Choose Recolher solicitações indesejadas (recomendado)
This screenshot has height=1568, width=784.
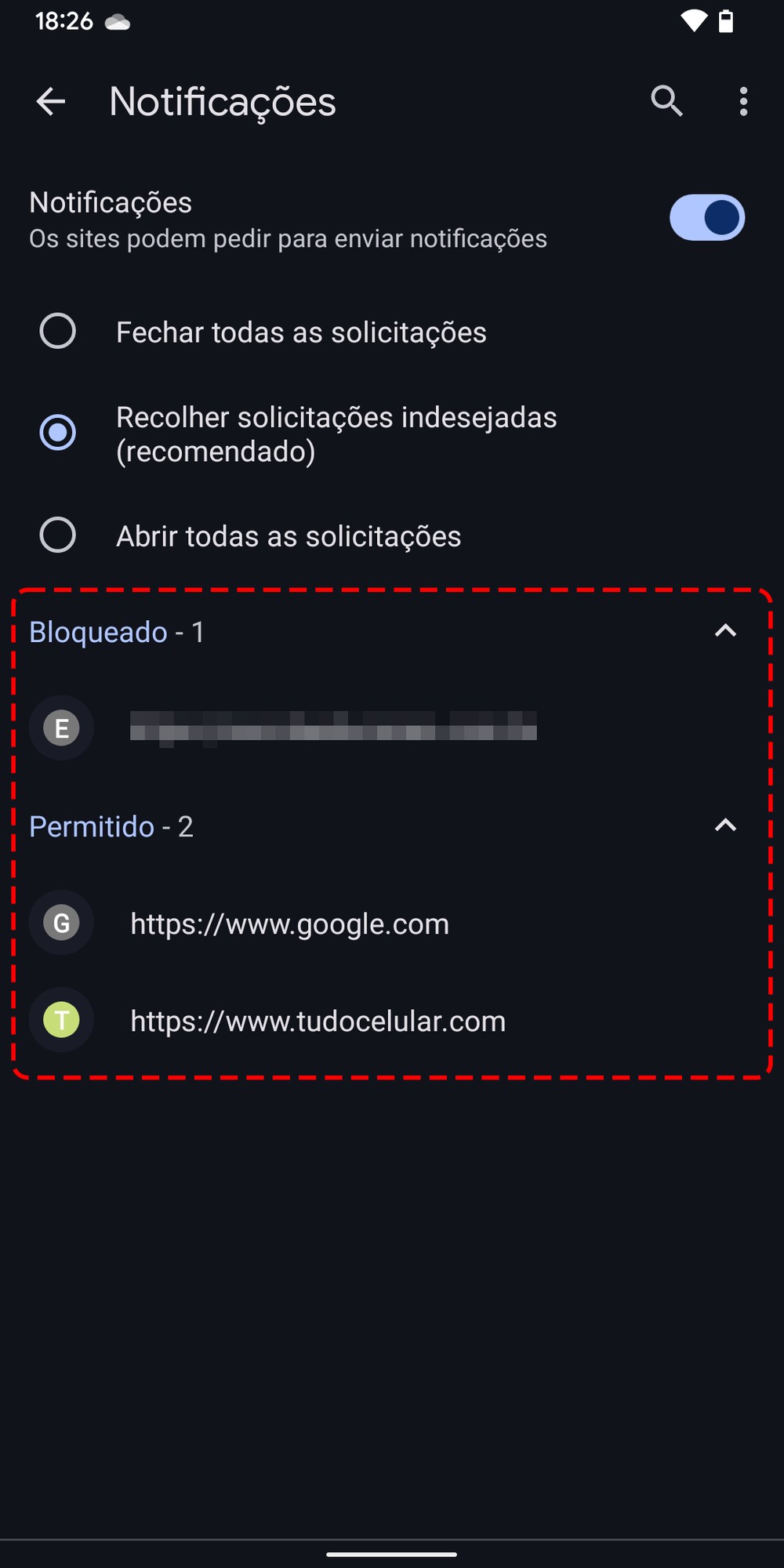(58, 433)
